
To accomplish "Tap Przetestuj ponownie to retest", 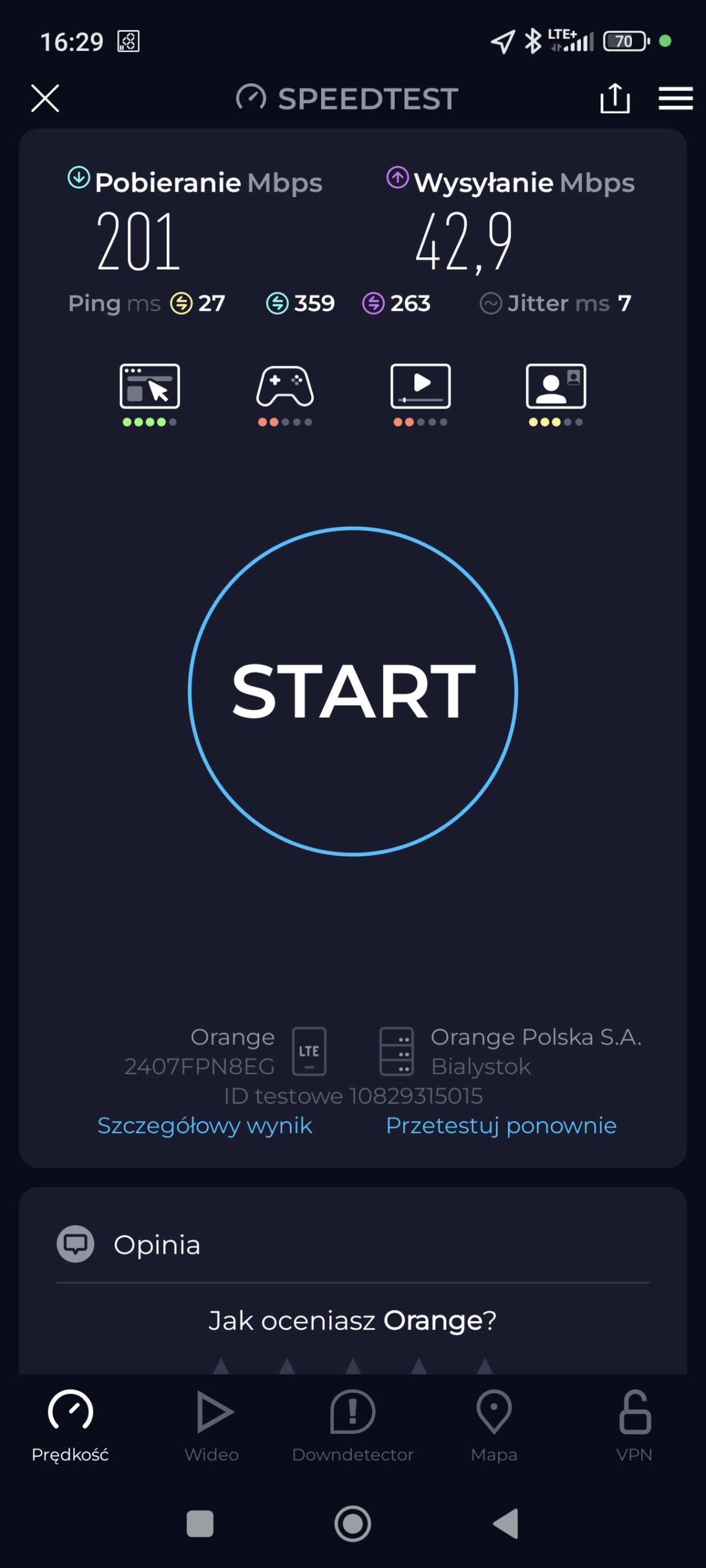I will click(x=501, y=1125).
